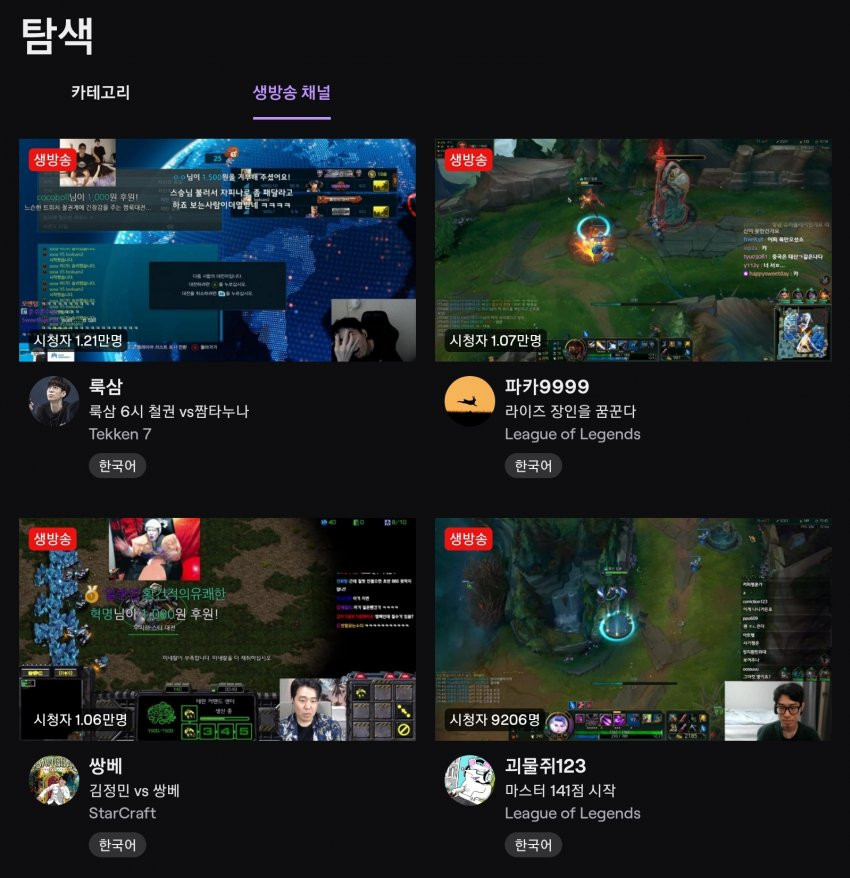
Task: Select the 한국어 tag under 괴물쥐123
Action: [533, 845]
